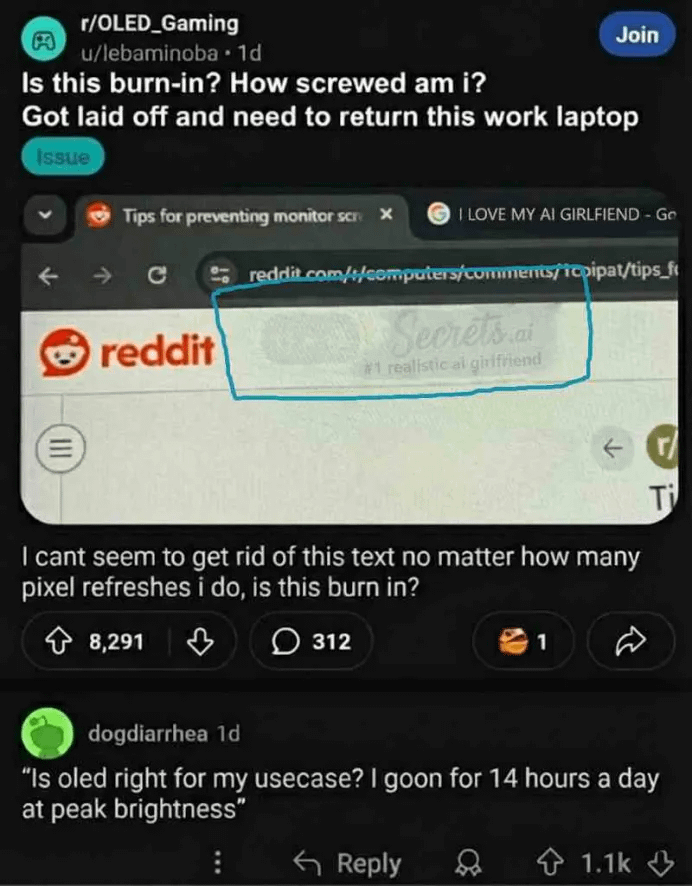Downvote dogdiarrhea's comment
Viewport: 692px width, 886px height.
pyautogui.click(x=657, y=863)
